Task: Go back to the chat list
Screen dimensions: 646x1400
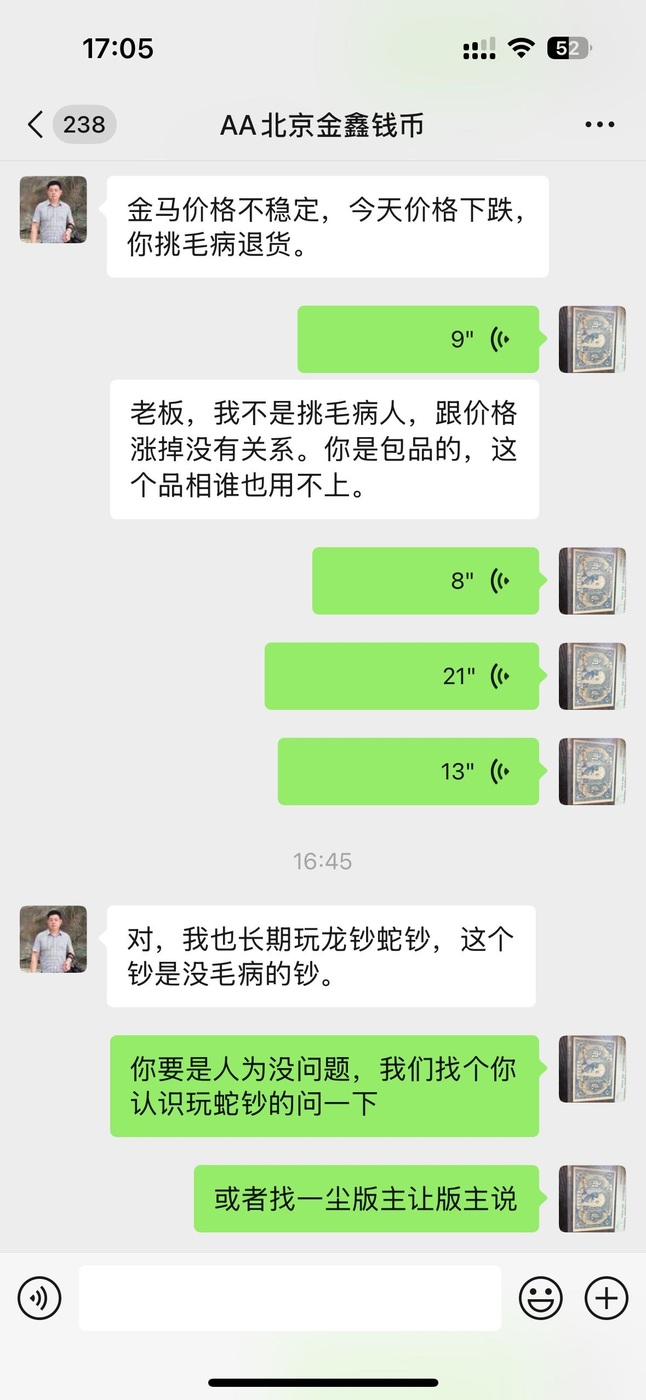Action: click(x=36, y=125)
